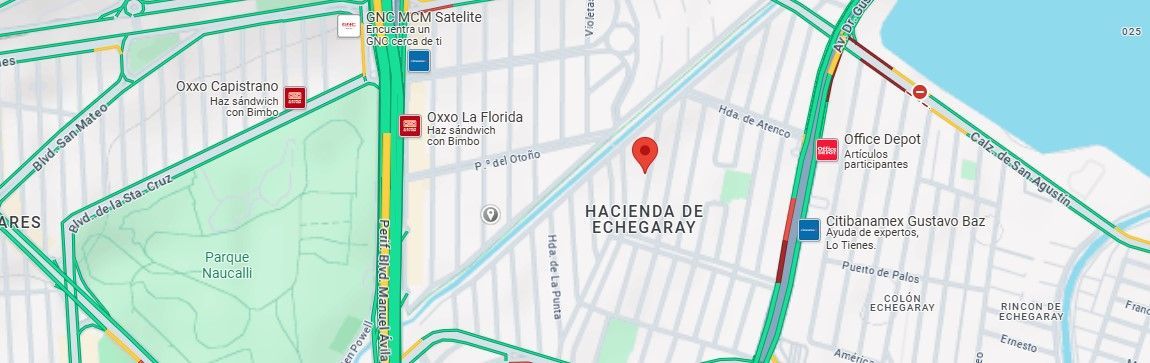Viewport: 1150px width, 363px height.
Task: Tap the red dropped pin in Hacienda de Echegaray
Action: (645, 155)
